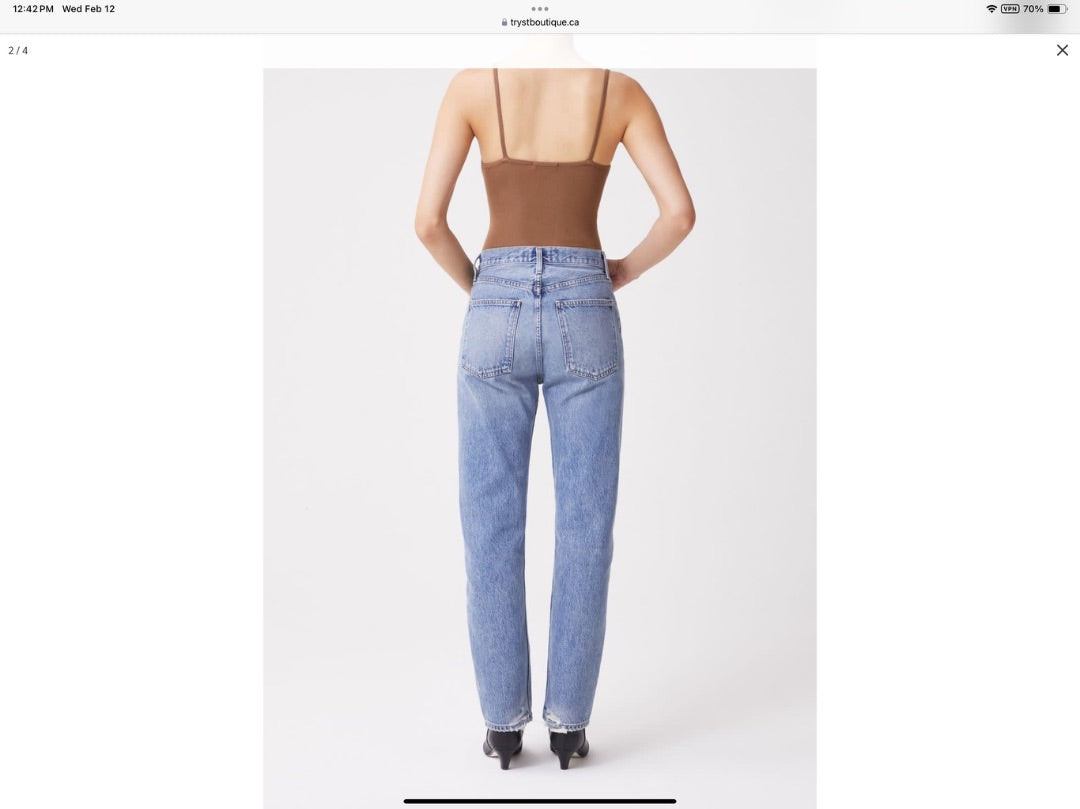
Task: Close the image lightbox viewer
Action: (1062, 50)
